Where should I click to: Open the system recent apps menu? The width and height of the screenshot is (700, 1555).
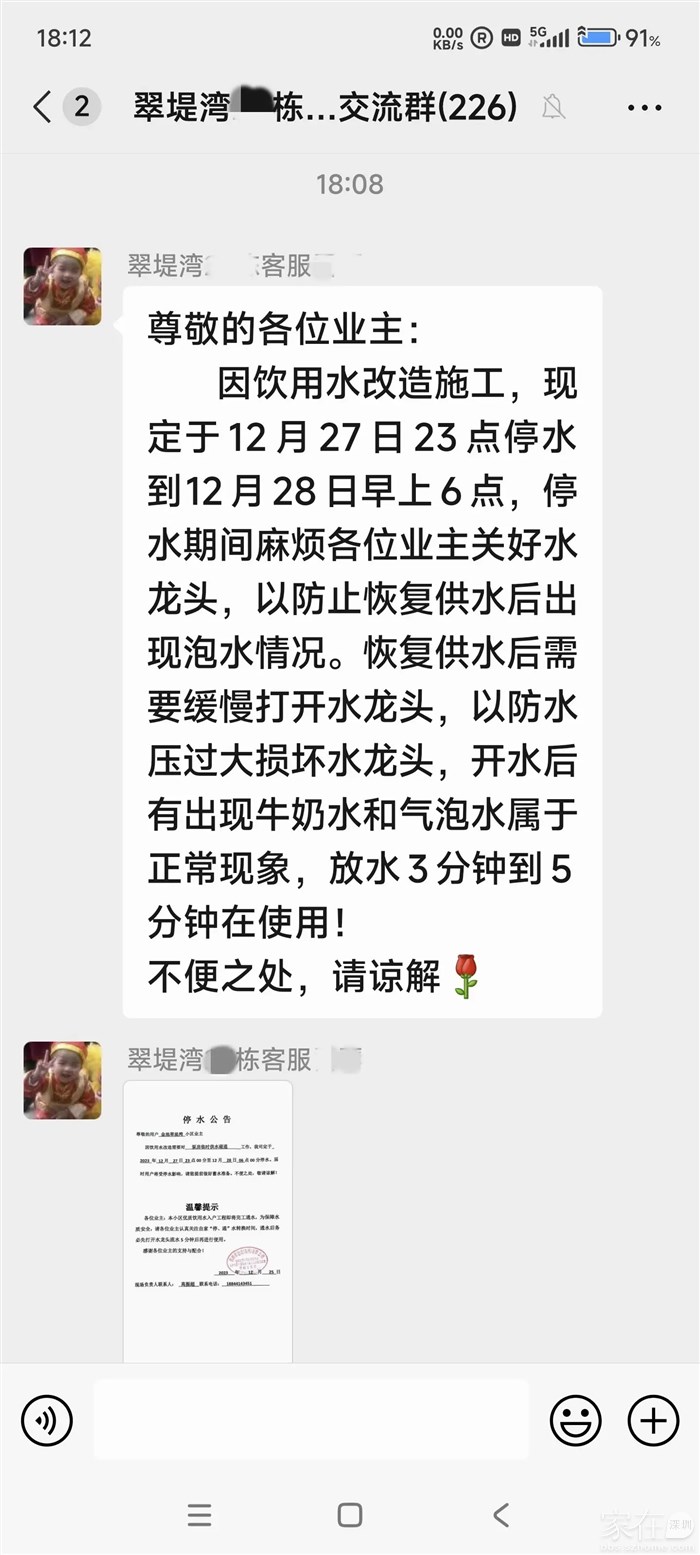coord(199,1514)
